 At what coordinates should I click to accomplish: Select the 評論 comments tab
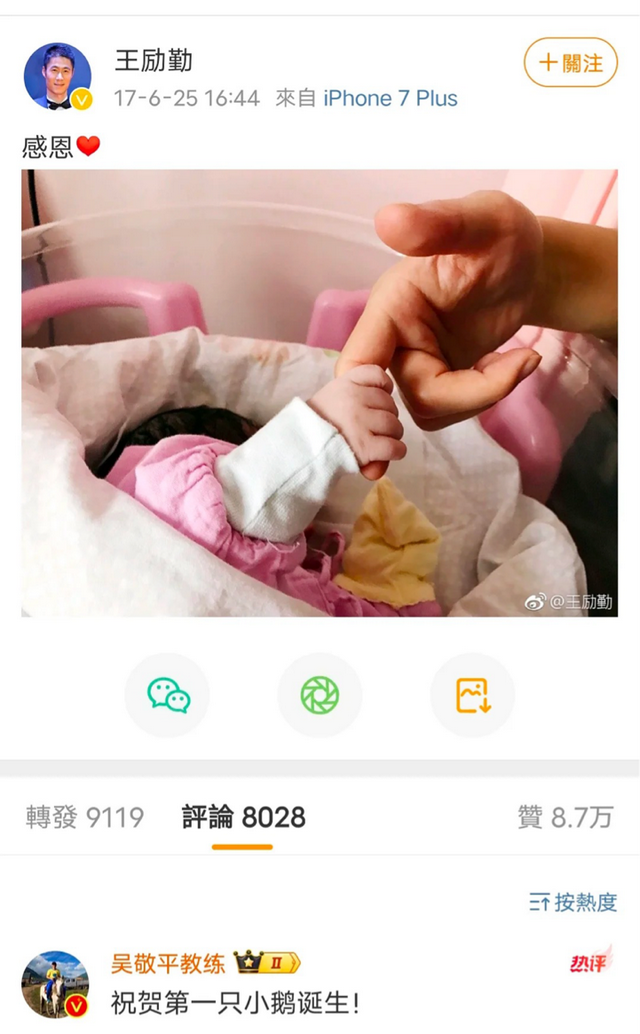point(243,817)
